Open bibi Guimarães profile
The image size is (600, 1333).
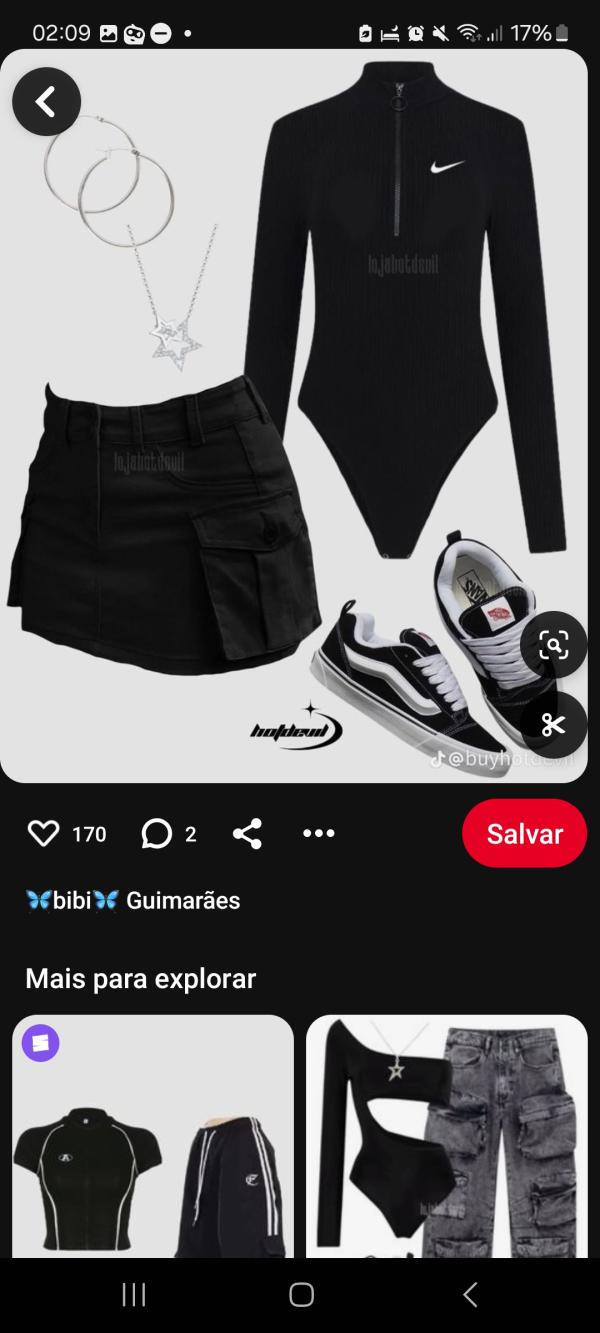click(133, 900)
